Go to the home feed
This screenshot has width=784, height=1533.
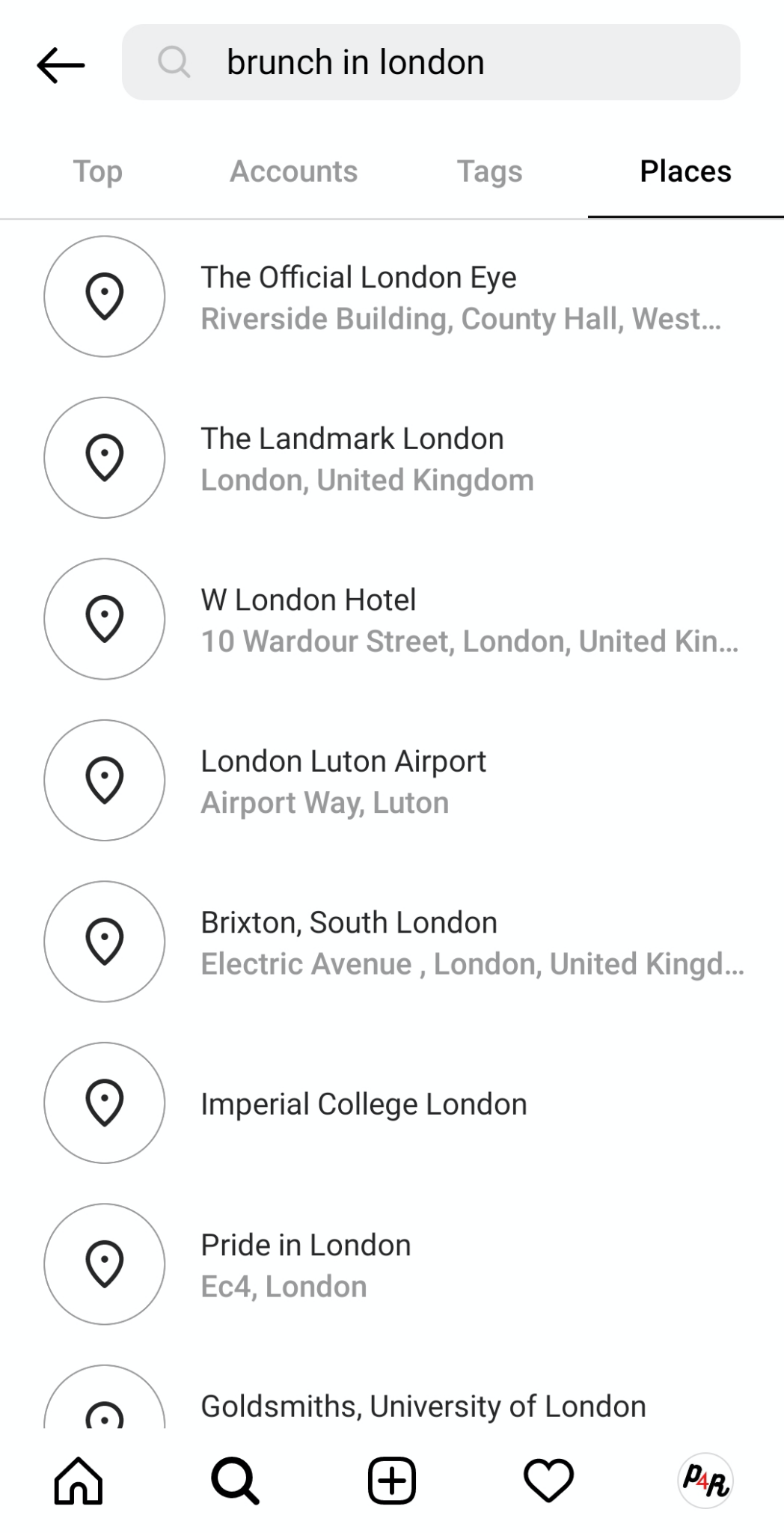tap(79, 1481)
